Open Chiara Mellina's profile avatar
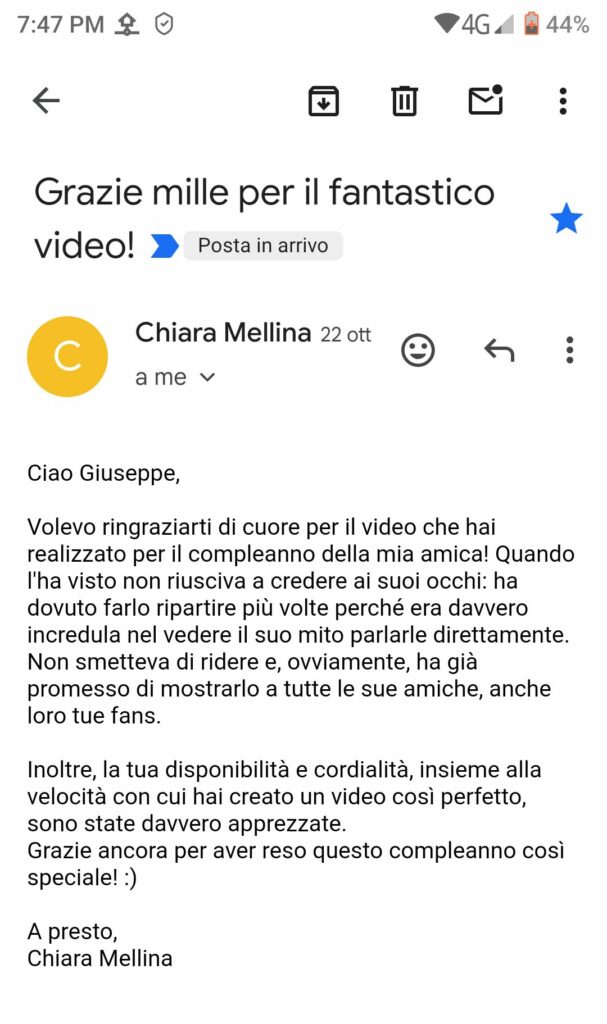The image size is (607, 1024). (x=67, y=357)
